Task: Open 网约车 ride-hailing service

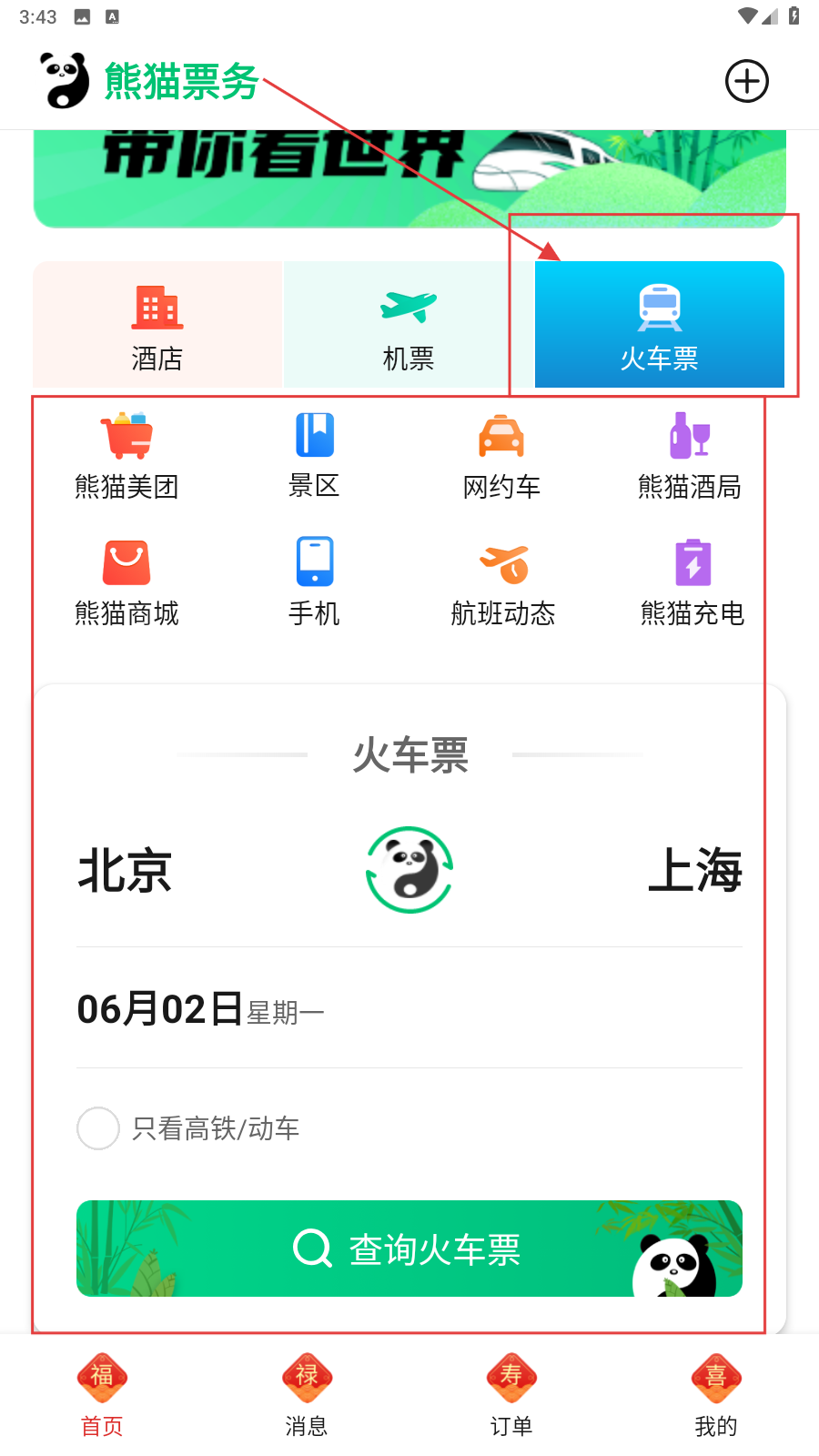Action: 501,455
